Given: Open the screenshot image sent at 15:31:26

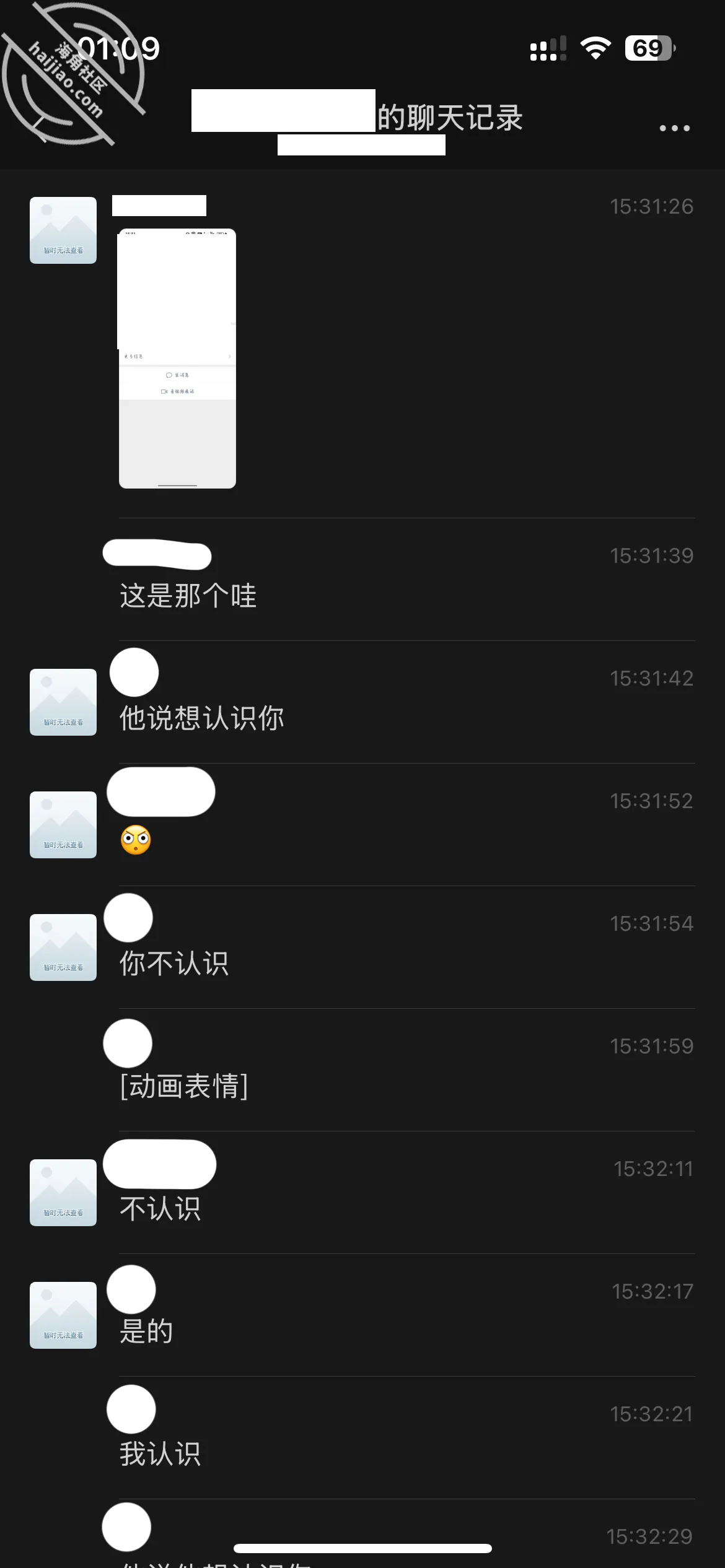Looking at the screenshot, I should tap(177, 359).
